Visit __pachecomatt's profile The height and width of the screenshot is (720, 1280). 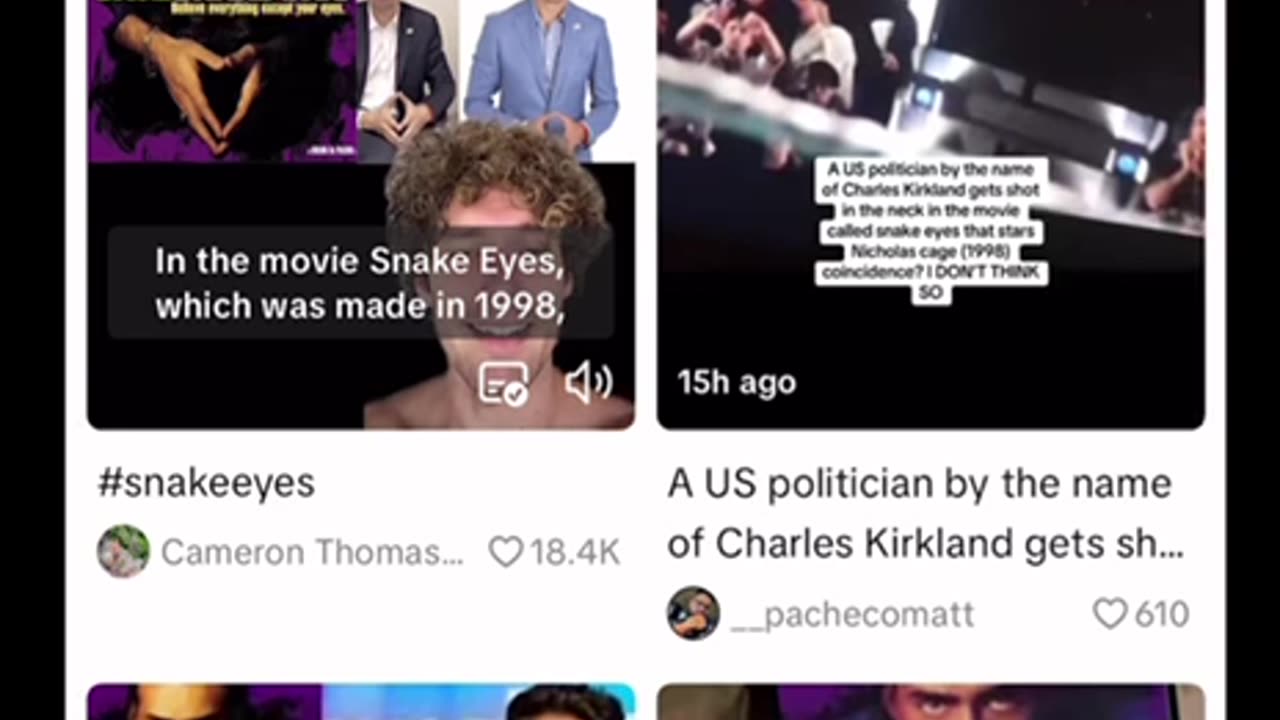tap(693, 613)
